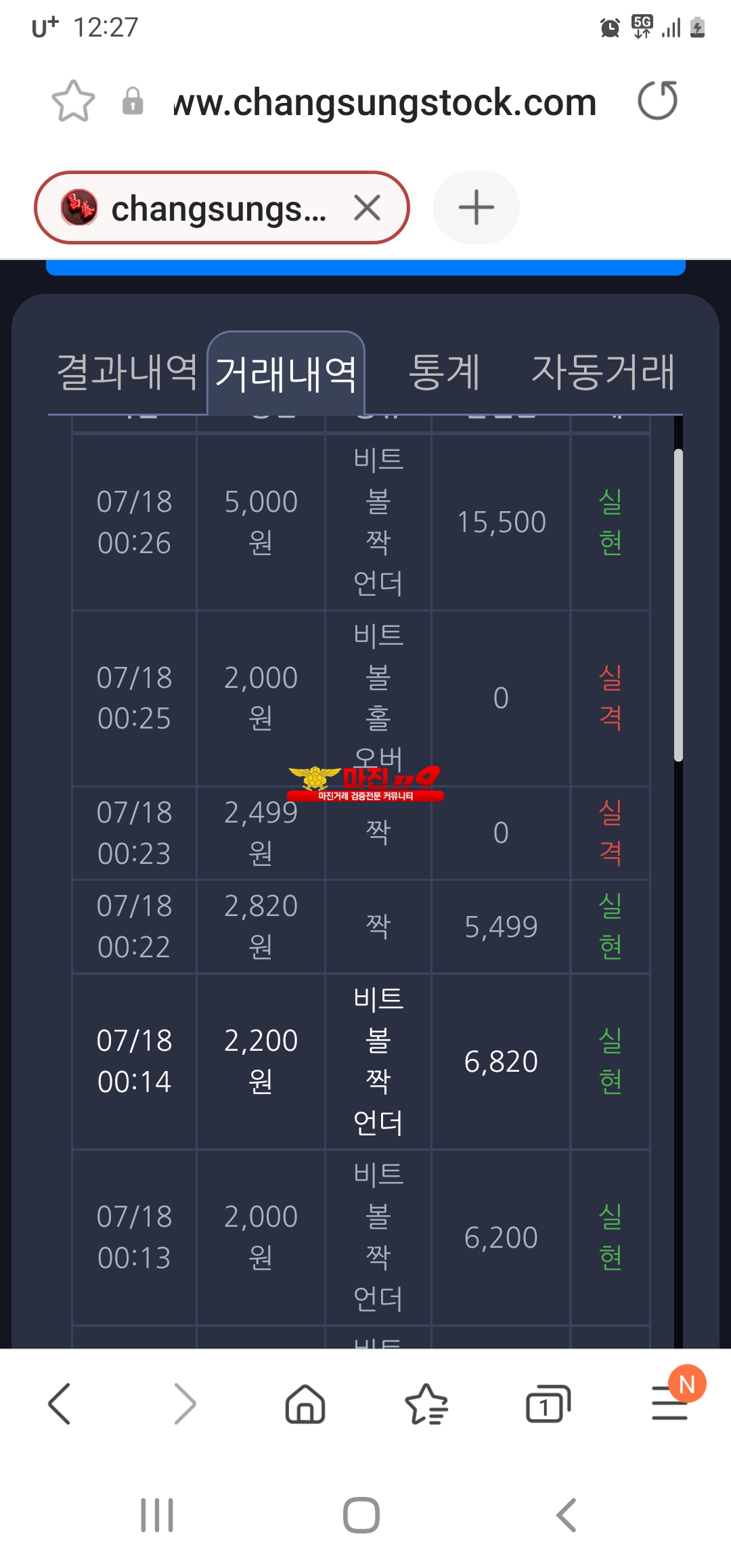731x1568 pixels.
Task: Open the browser home page
Action: 305,1403
